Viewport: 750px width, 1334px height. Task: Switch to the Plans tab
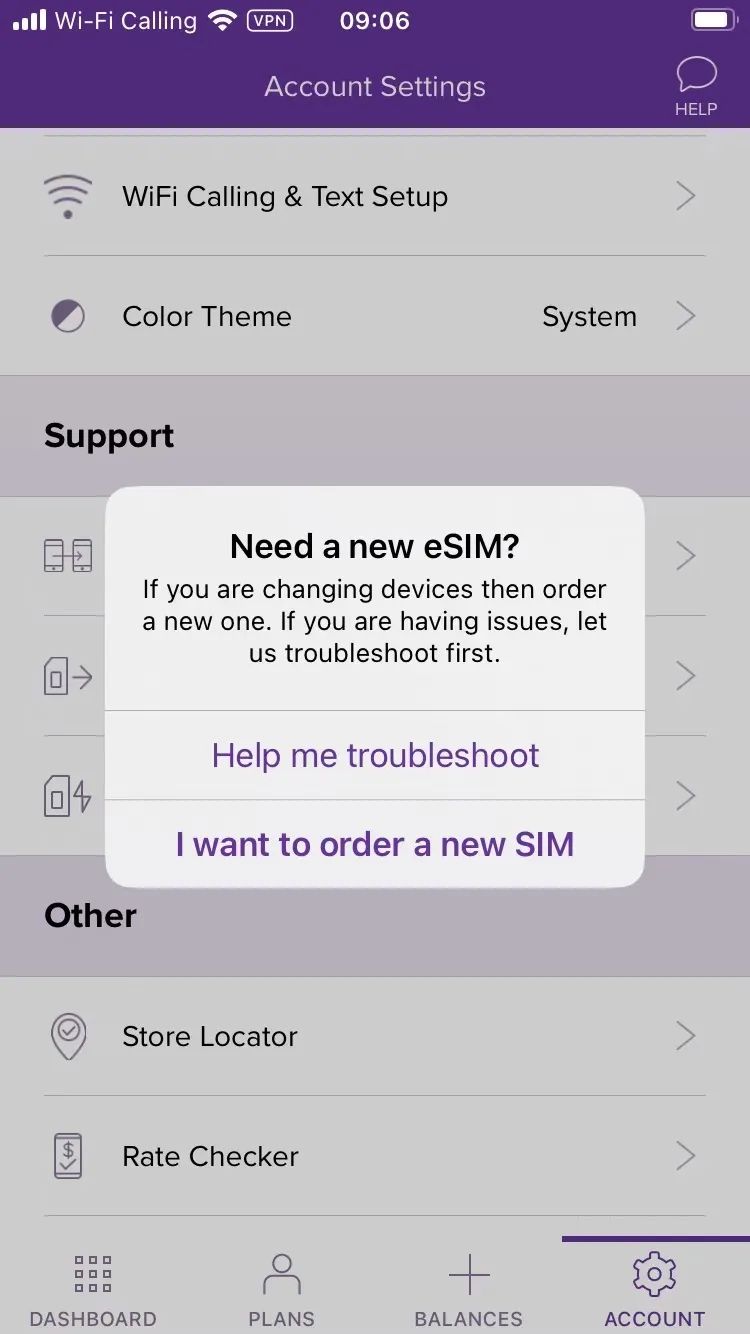281,1290
